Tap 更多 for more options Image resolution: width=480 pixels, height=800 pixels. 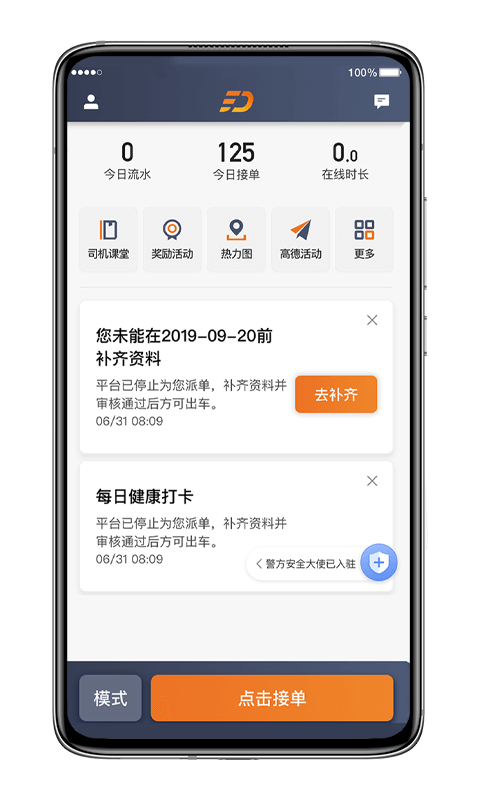click(364, 239)
